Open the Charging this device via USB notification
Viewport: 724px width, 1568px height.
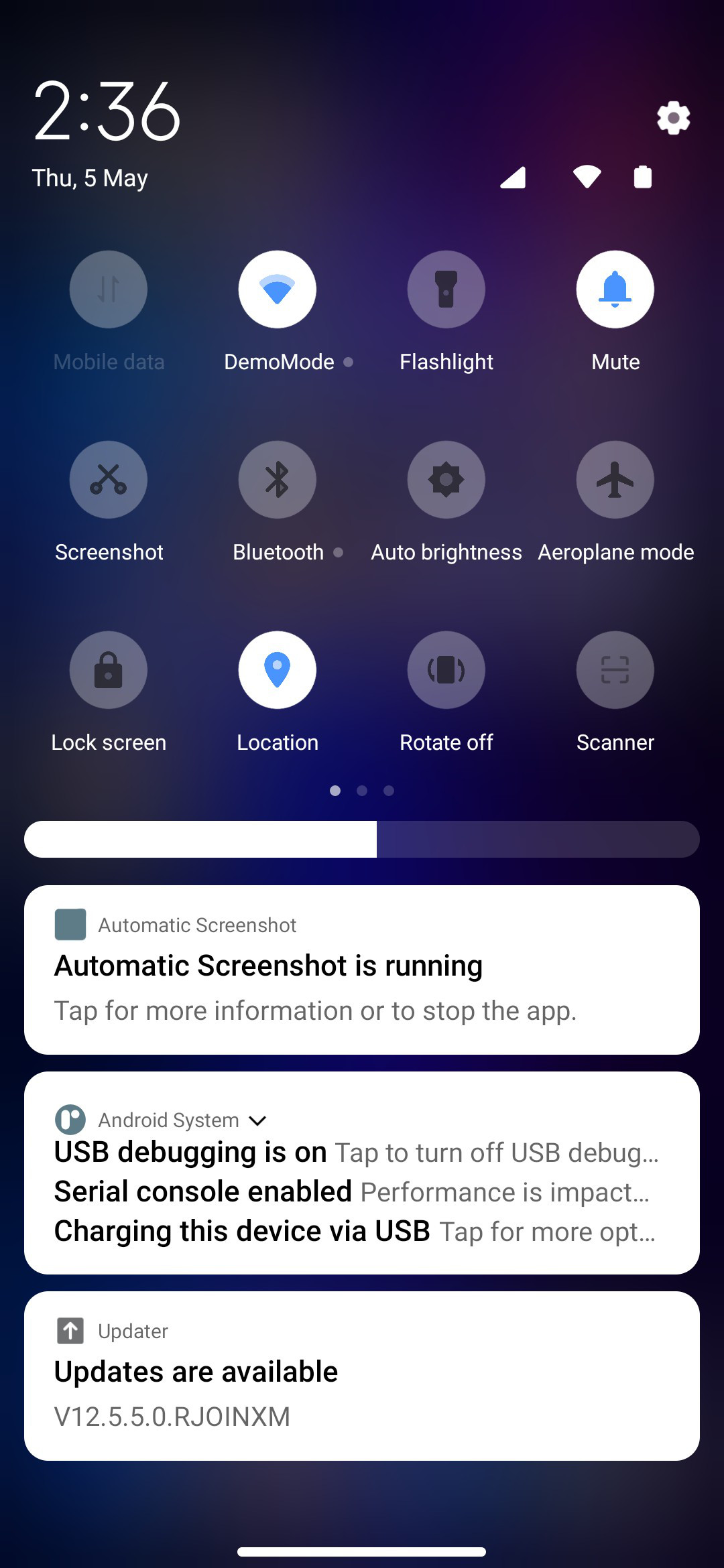coord(355,1232)
